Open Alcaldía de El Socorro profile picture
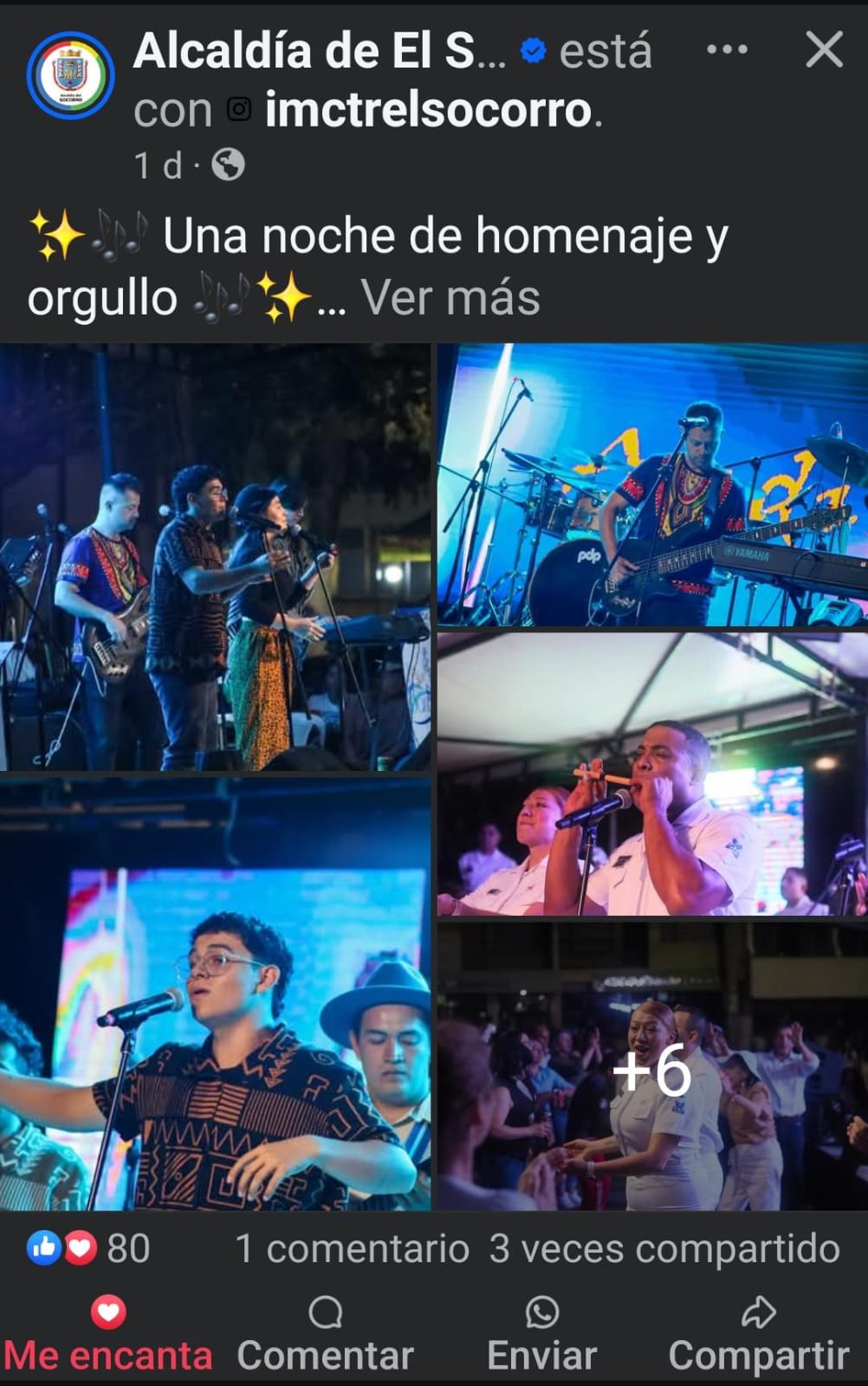Viewport: 868px width, 1386px height. 70,75
